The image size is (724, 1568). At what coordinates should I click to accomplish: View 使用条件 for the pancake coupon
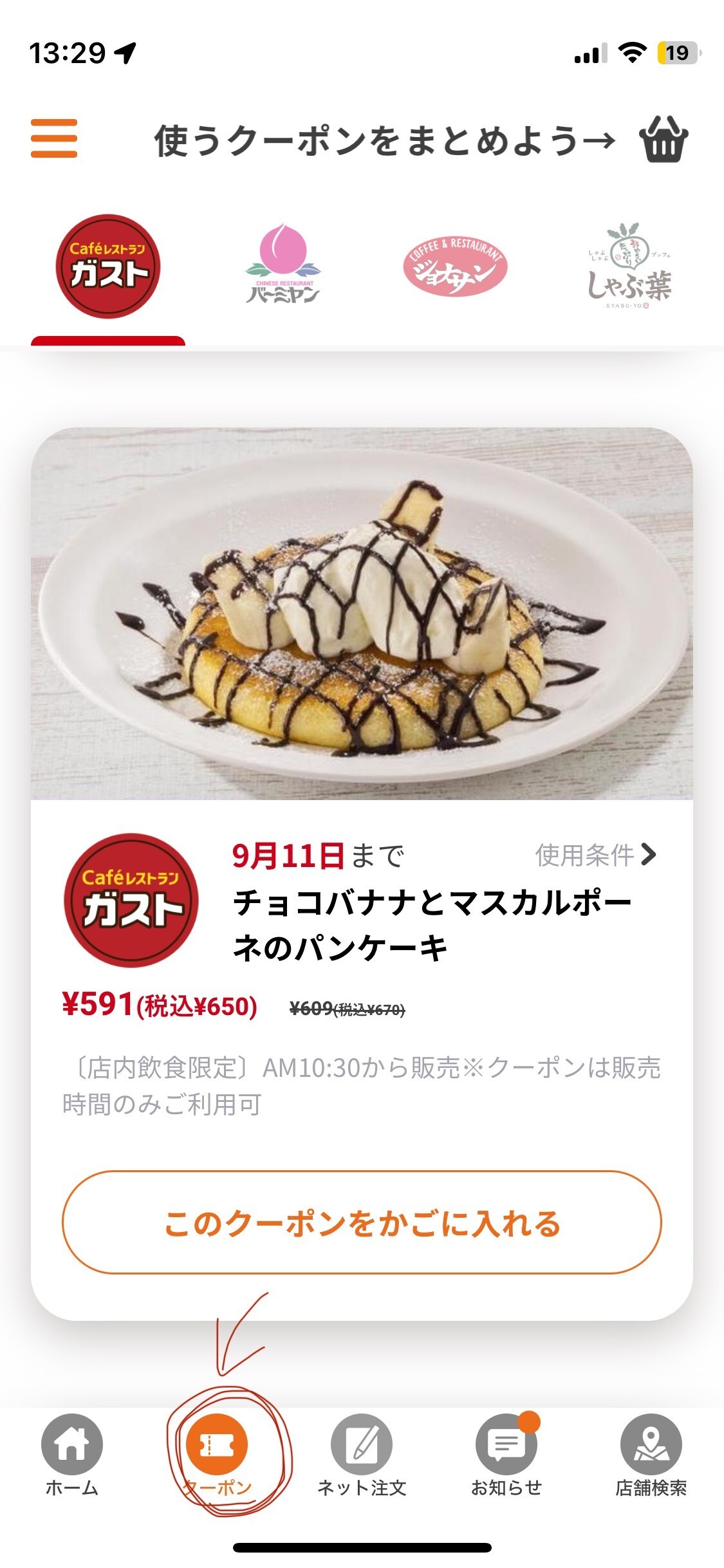[x=595, y=855]
